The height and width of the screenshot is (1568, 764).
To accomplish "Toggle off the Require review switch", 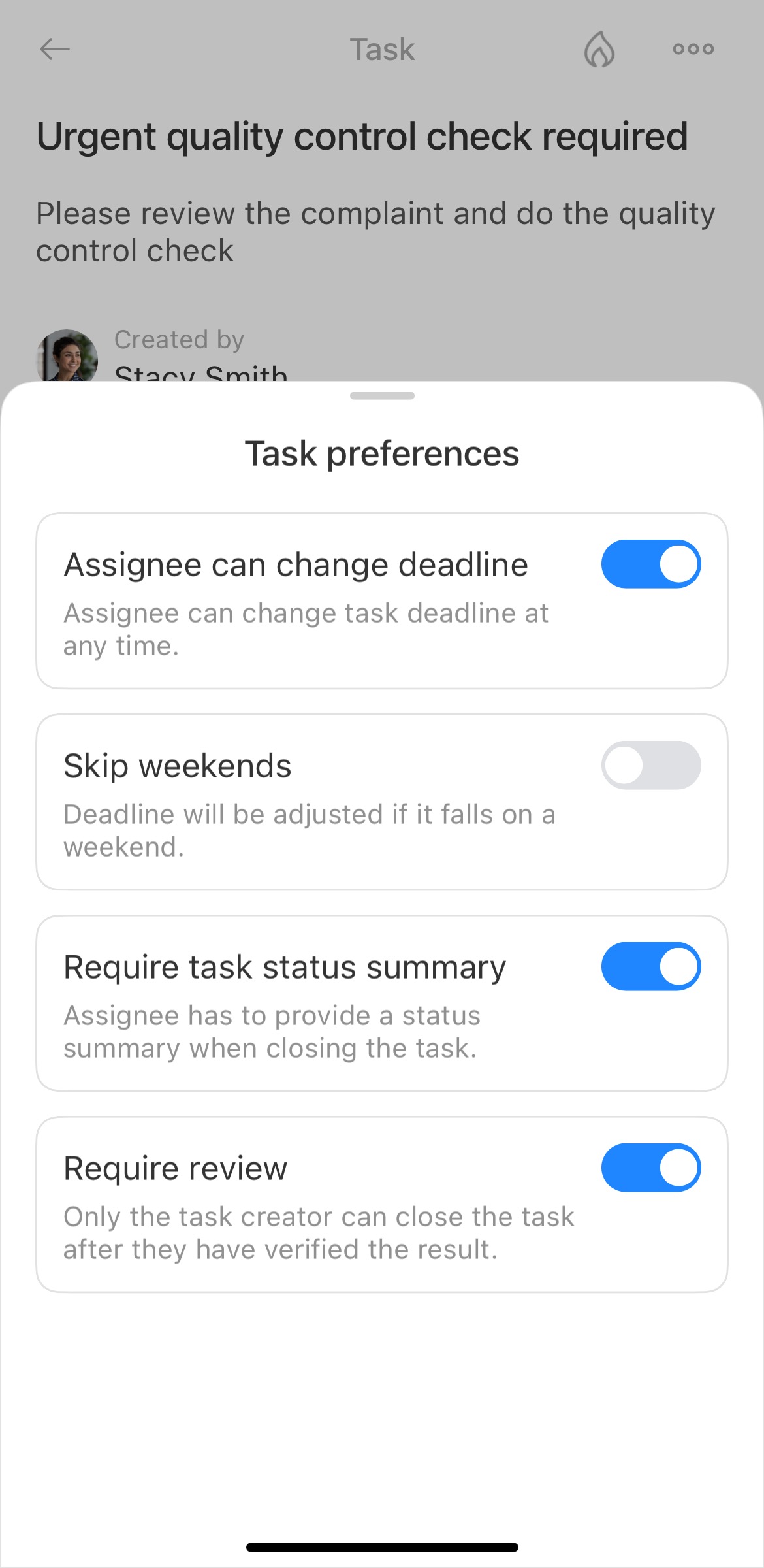I will 651,1168.
